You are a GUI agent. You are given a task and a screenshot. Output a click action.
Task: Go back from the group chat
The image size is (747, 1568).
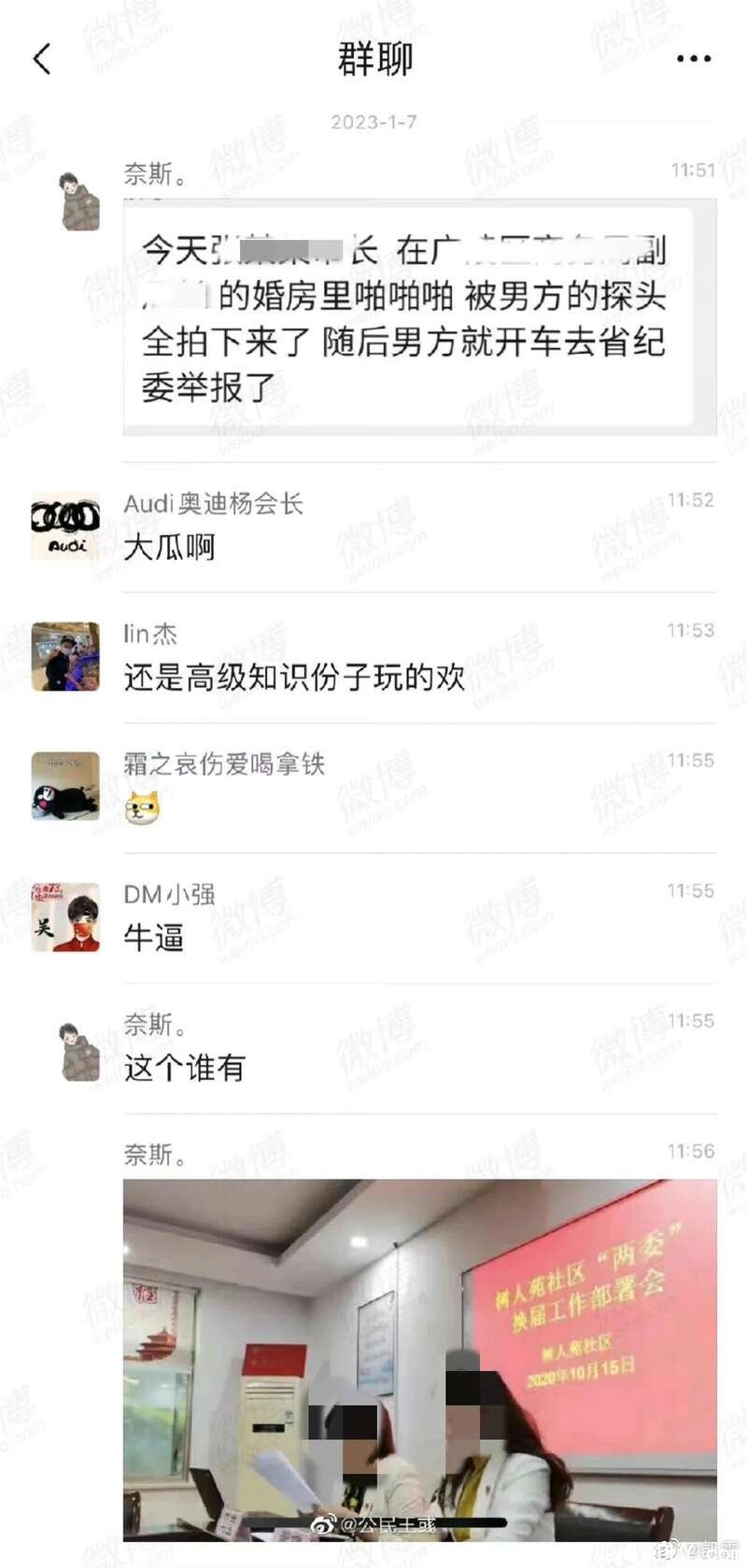(x=42, y=59)
